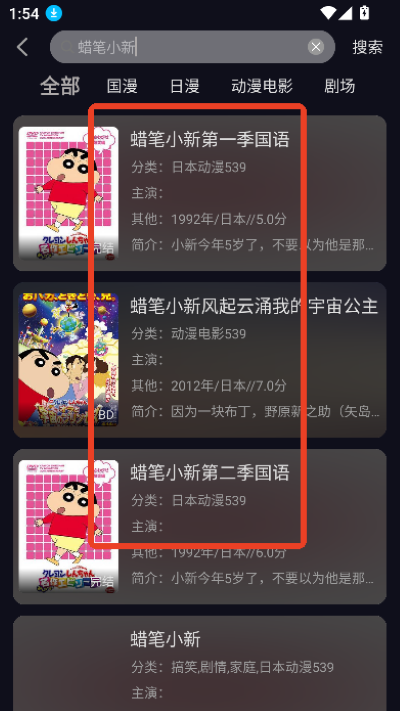Screen dimensions: 400x711
Task: Open the 动漫电影 tab
Action: (x=262, y=86)
